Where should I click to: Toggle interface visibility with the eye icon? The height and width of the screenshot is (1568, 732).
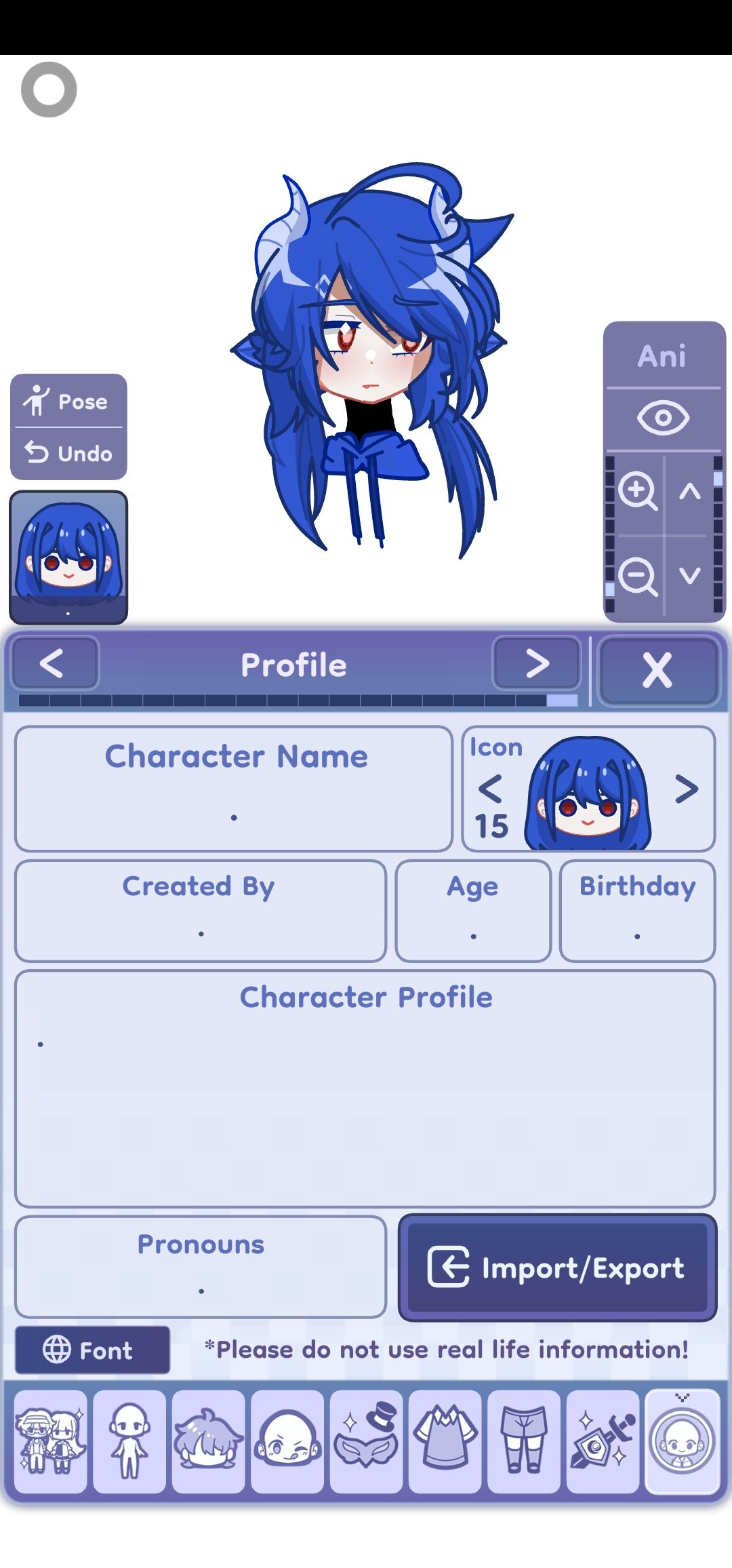tap(664, 418)
